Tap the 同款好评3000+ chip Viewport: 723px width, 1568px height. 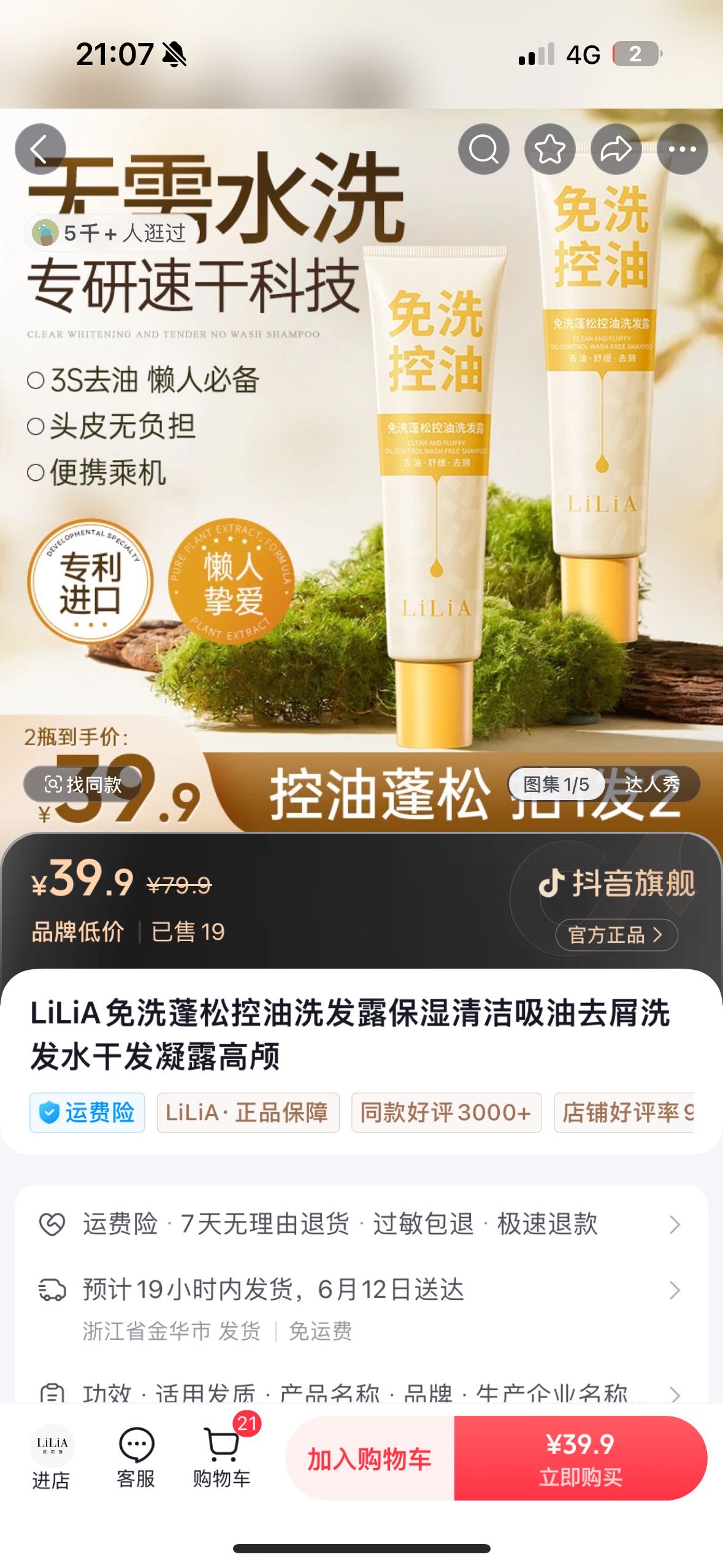(446, 1112)
